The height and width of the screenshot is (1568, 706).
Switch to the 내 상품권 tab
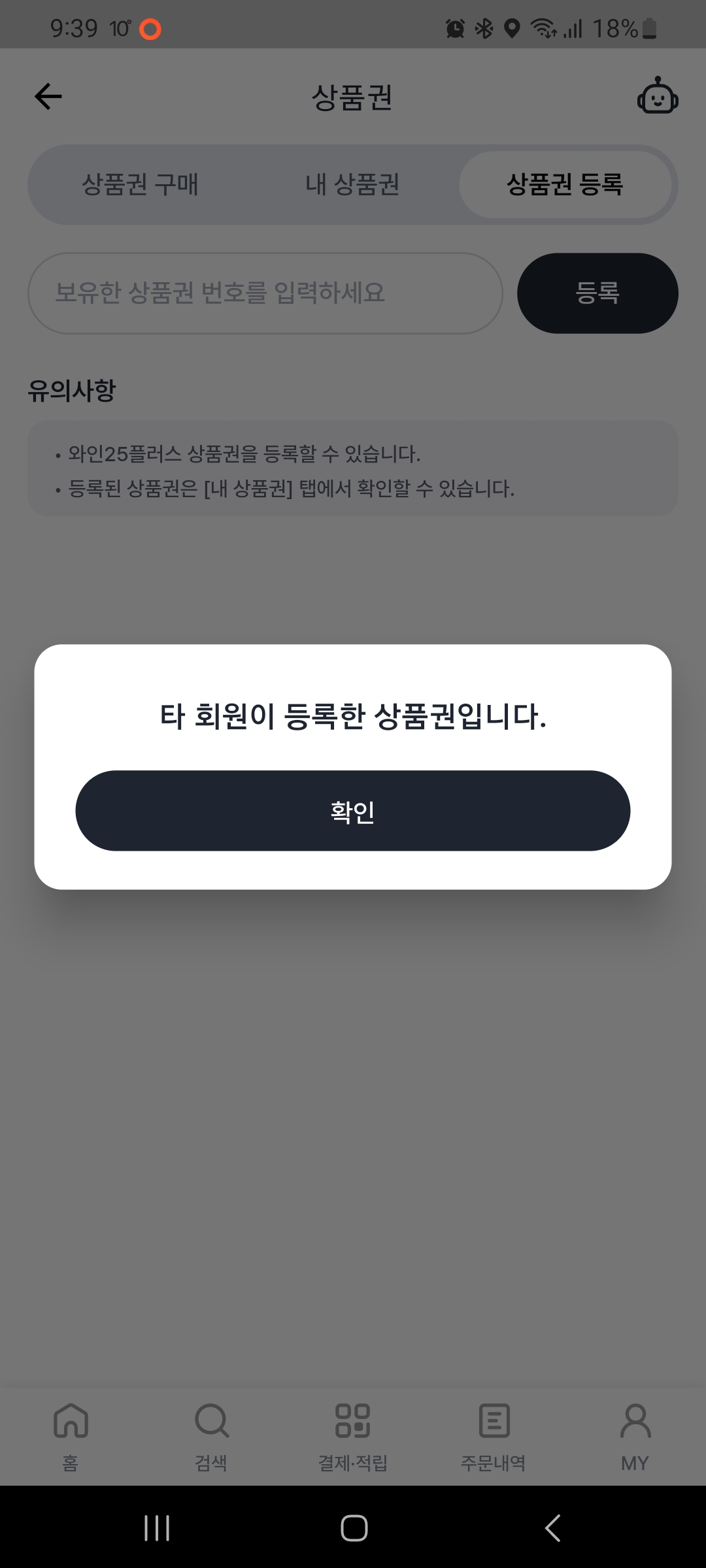(x=352, y=185)
